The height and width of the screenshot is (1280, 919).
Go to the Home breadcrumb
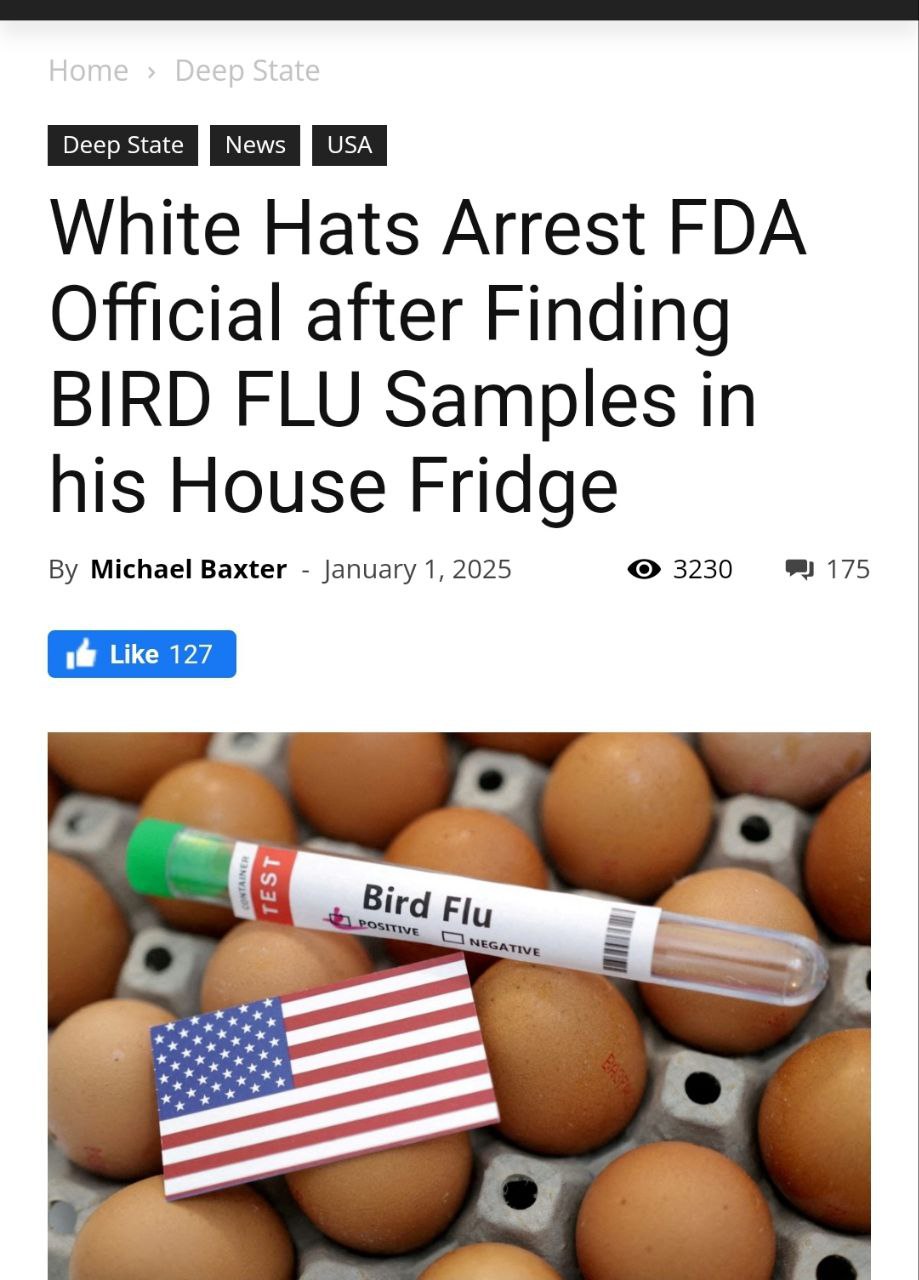(x=88, y=71)
